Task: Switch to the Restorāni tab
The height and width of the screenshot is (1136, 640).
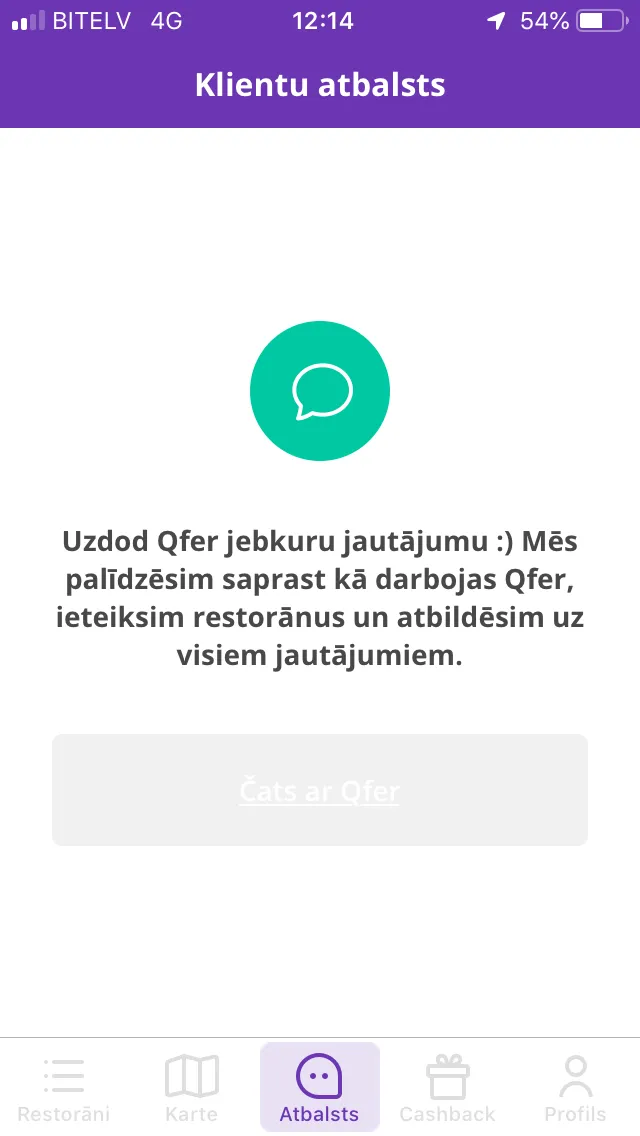Action: [x=64, y=1087]
